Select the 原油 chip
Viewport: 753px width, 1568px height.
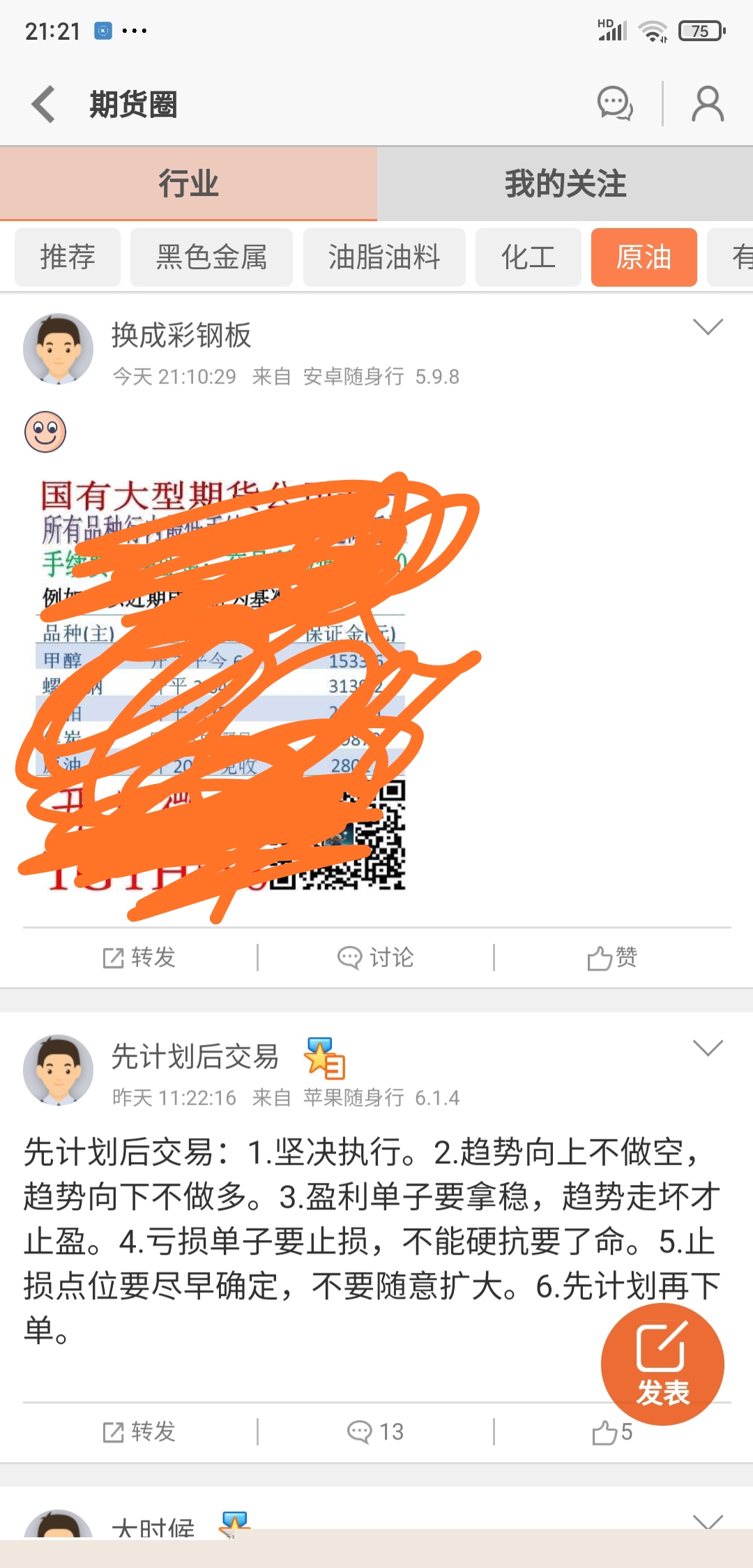pyautogui.click(x=644, y=257)
